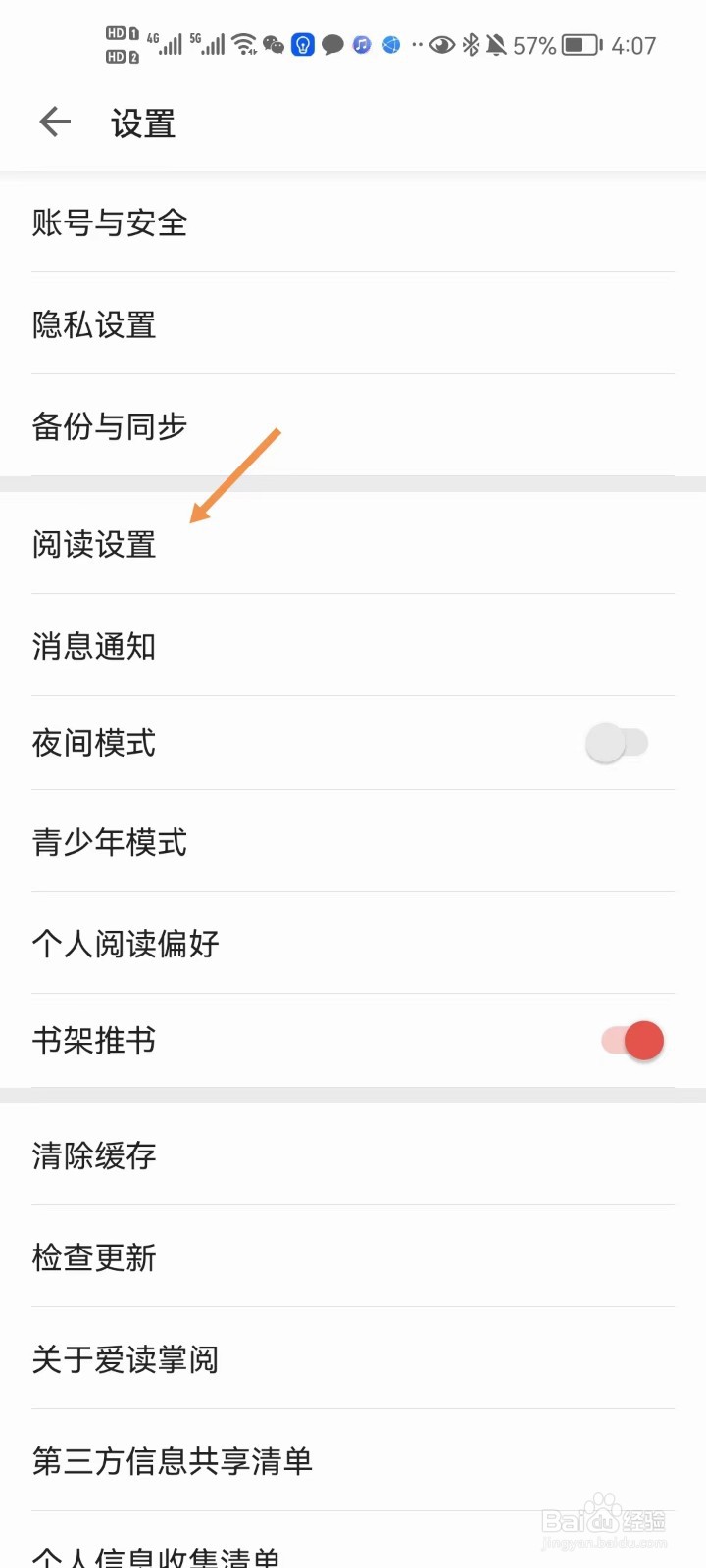Tap the Wi-Fi signal icon
Screen dimensions: 706x1568
243,44
